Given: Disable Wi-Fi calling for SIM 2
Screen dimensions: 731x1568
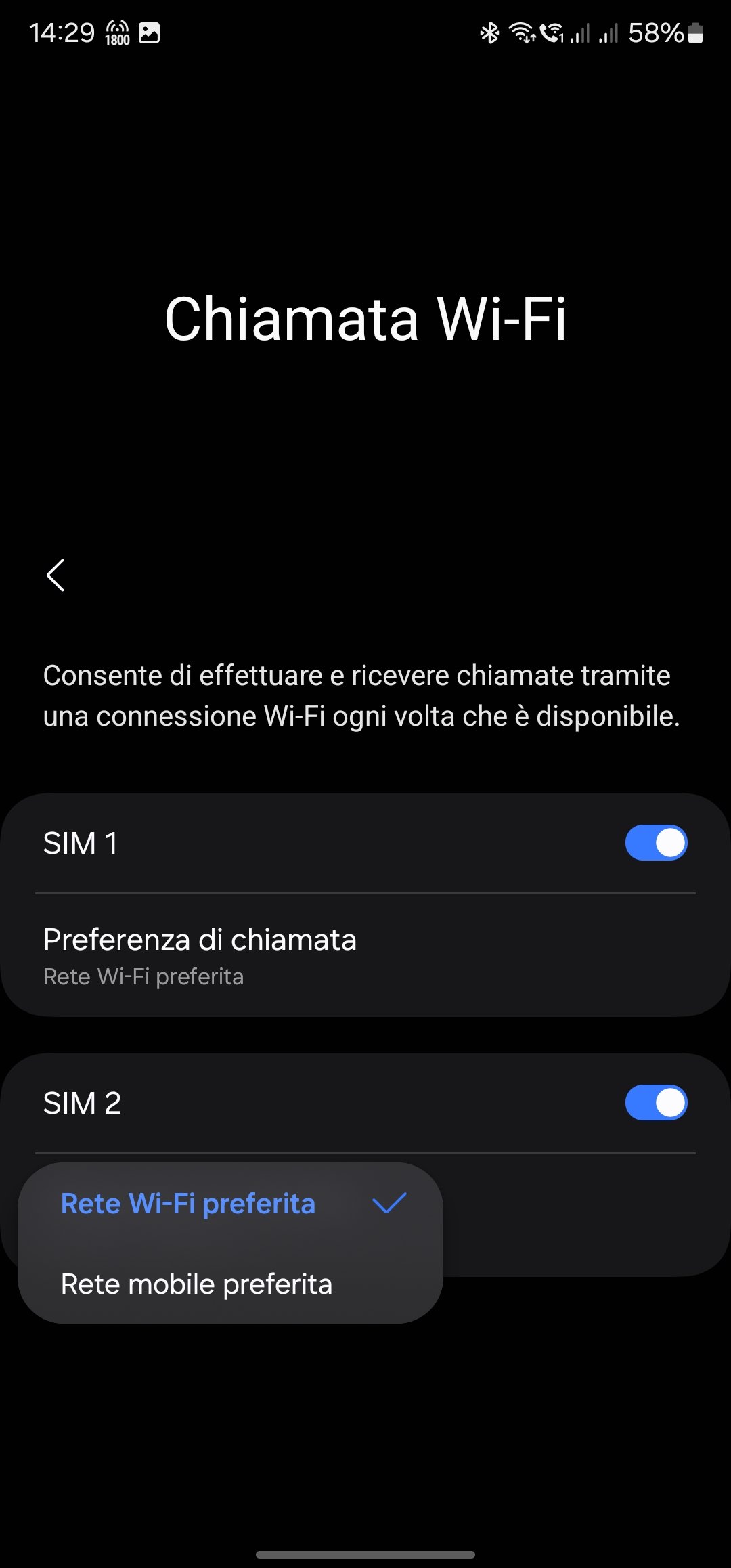Looking at the screenshot, I should [x=655, y=1103].
